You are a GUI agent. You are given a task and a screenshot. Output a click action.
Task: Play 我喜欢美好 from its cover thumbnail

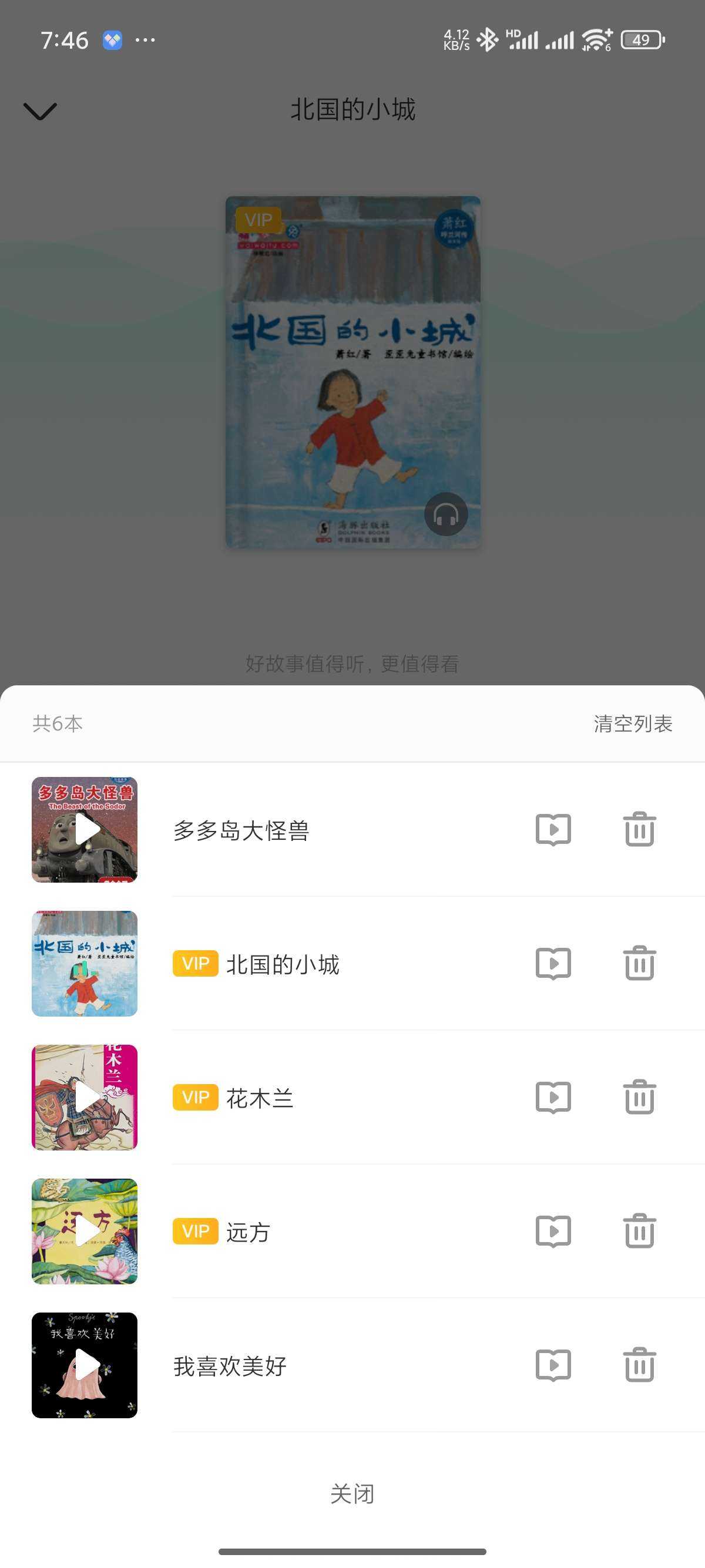pos(85,1365)
